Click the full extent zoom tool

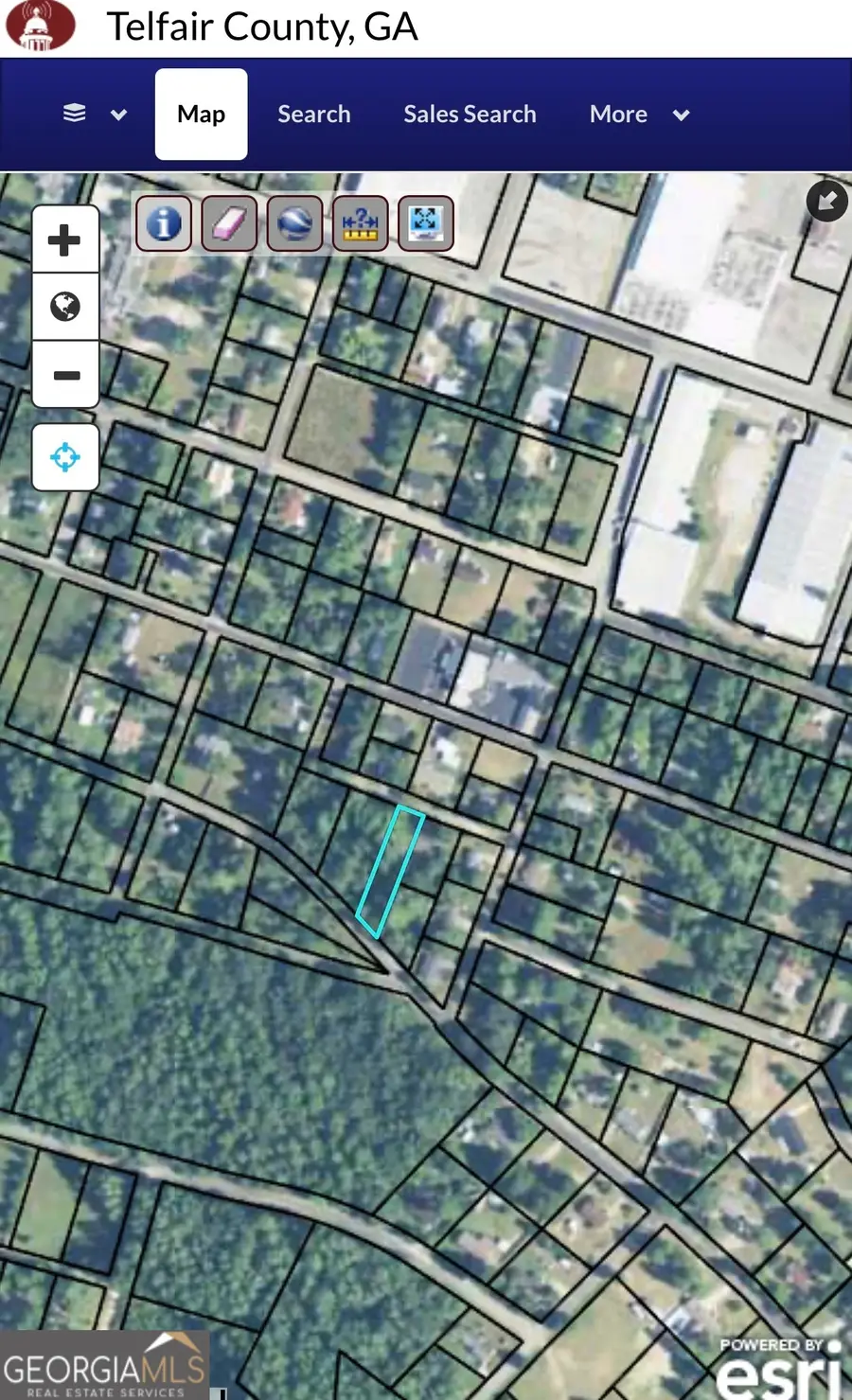pos(425,223)
